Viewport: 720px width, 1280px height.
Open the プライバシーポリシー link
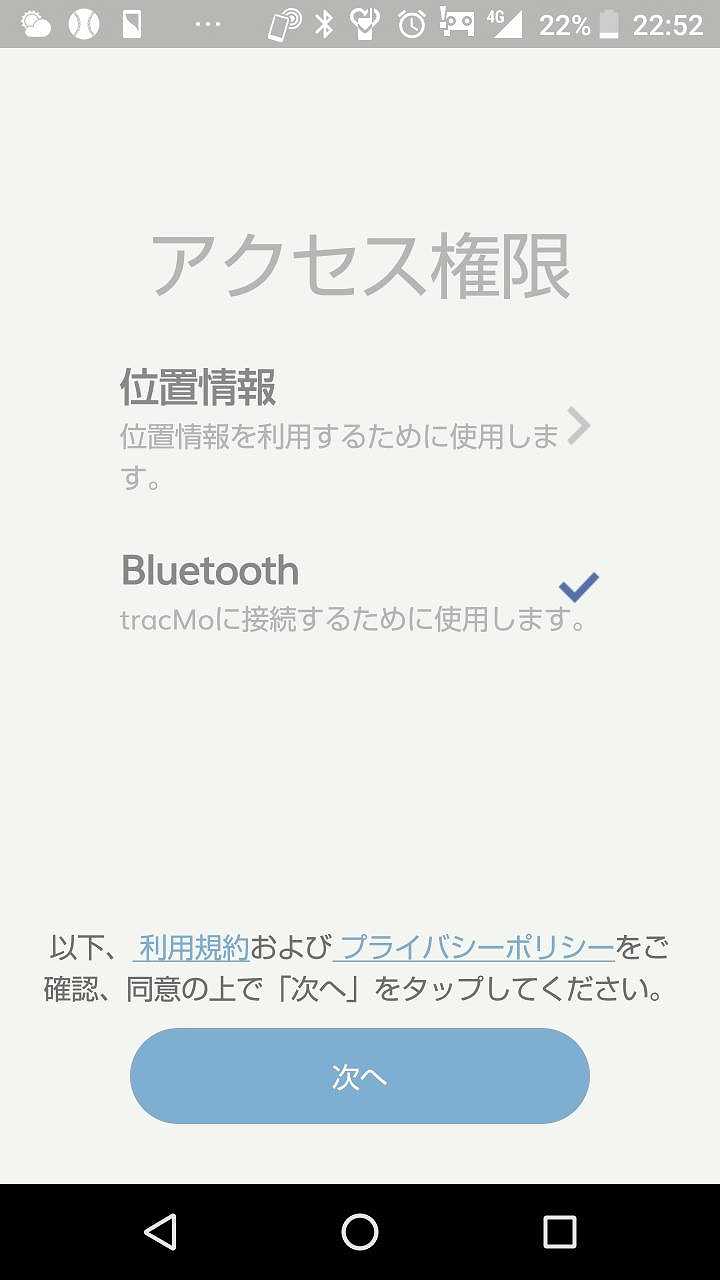pos(476,946)
